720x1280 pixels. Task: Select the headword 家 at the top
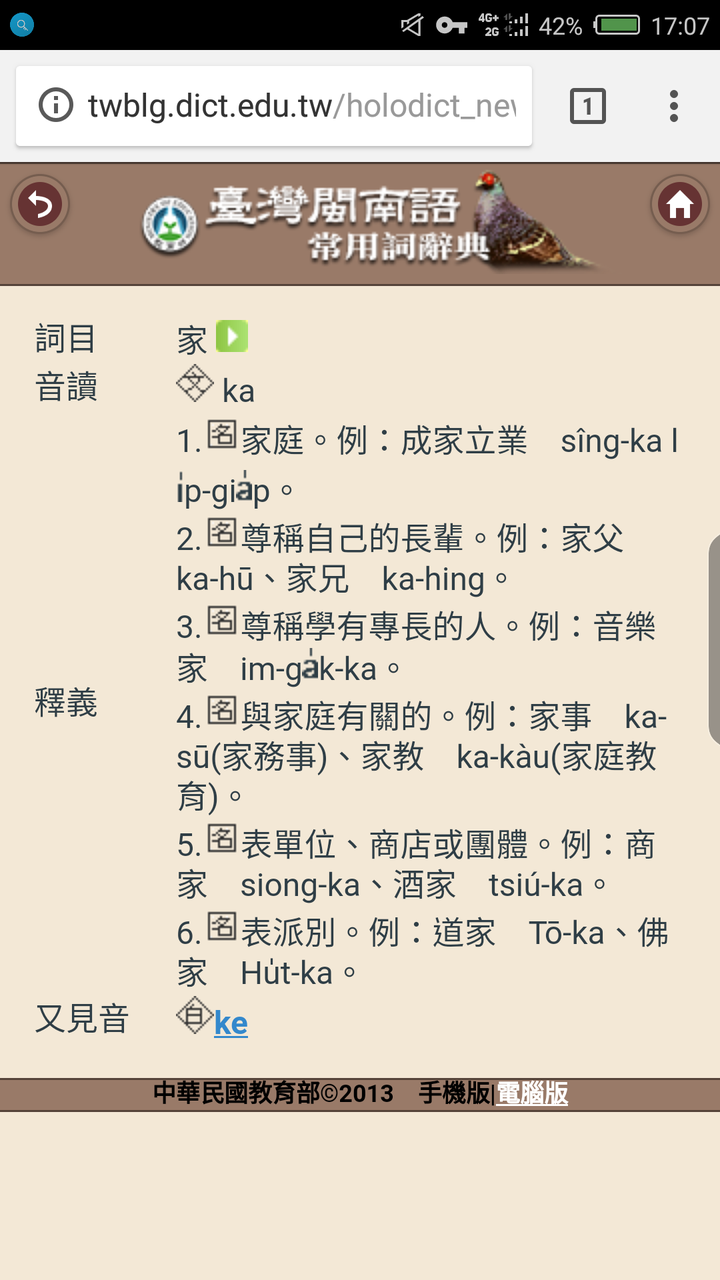[x=193, y=338]
